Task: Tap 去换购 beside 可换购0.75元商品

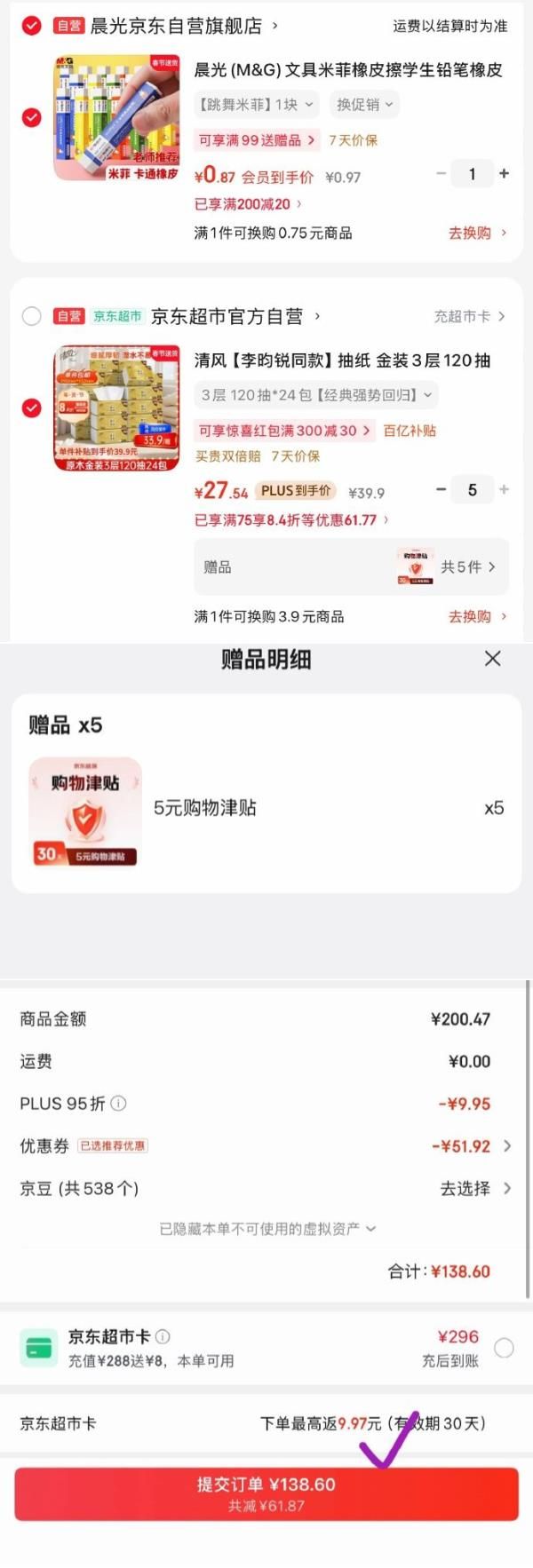Action: pos(477,233)
